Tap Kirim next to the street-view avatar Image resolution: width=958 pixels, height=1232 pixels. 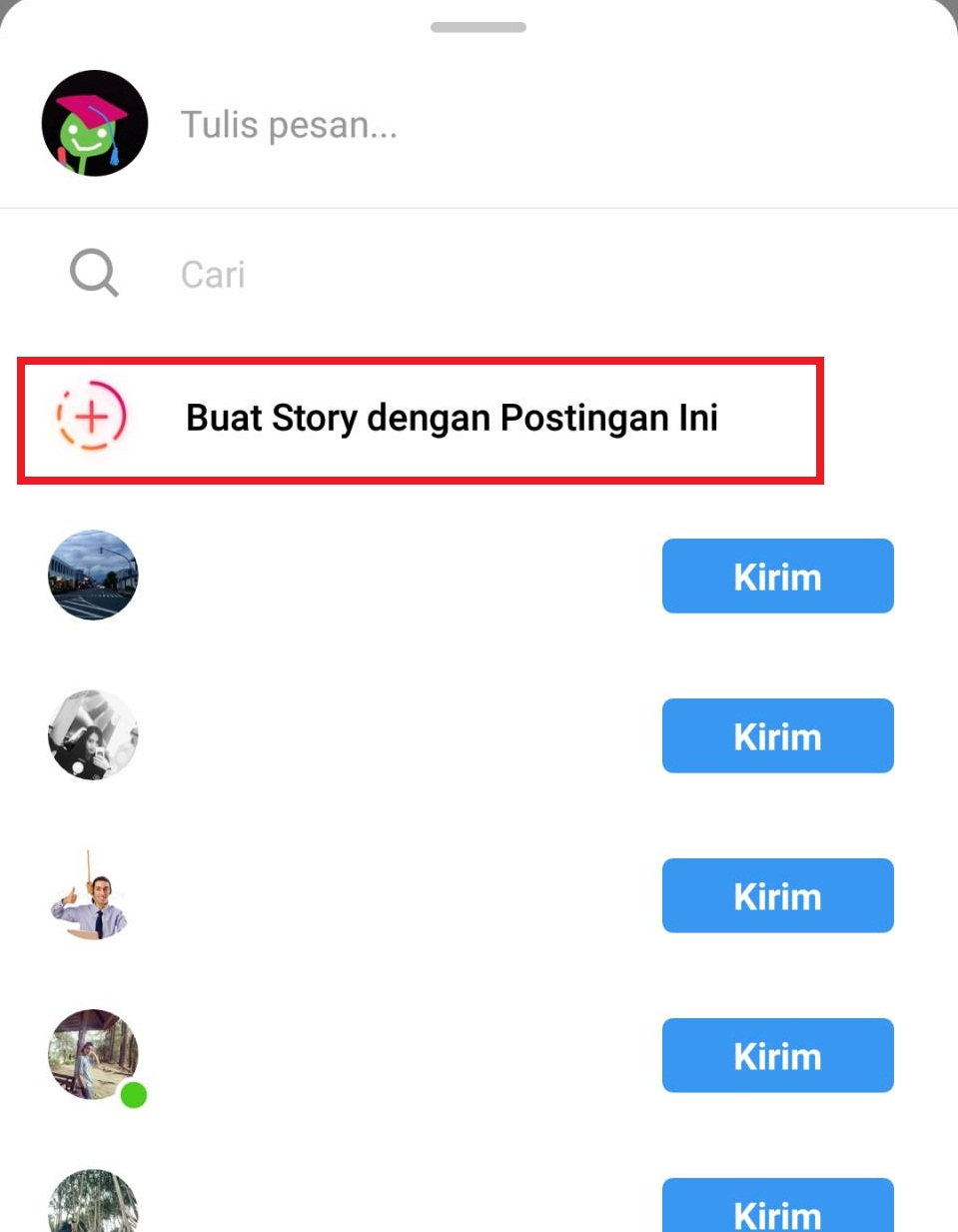pos(777,577)
